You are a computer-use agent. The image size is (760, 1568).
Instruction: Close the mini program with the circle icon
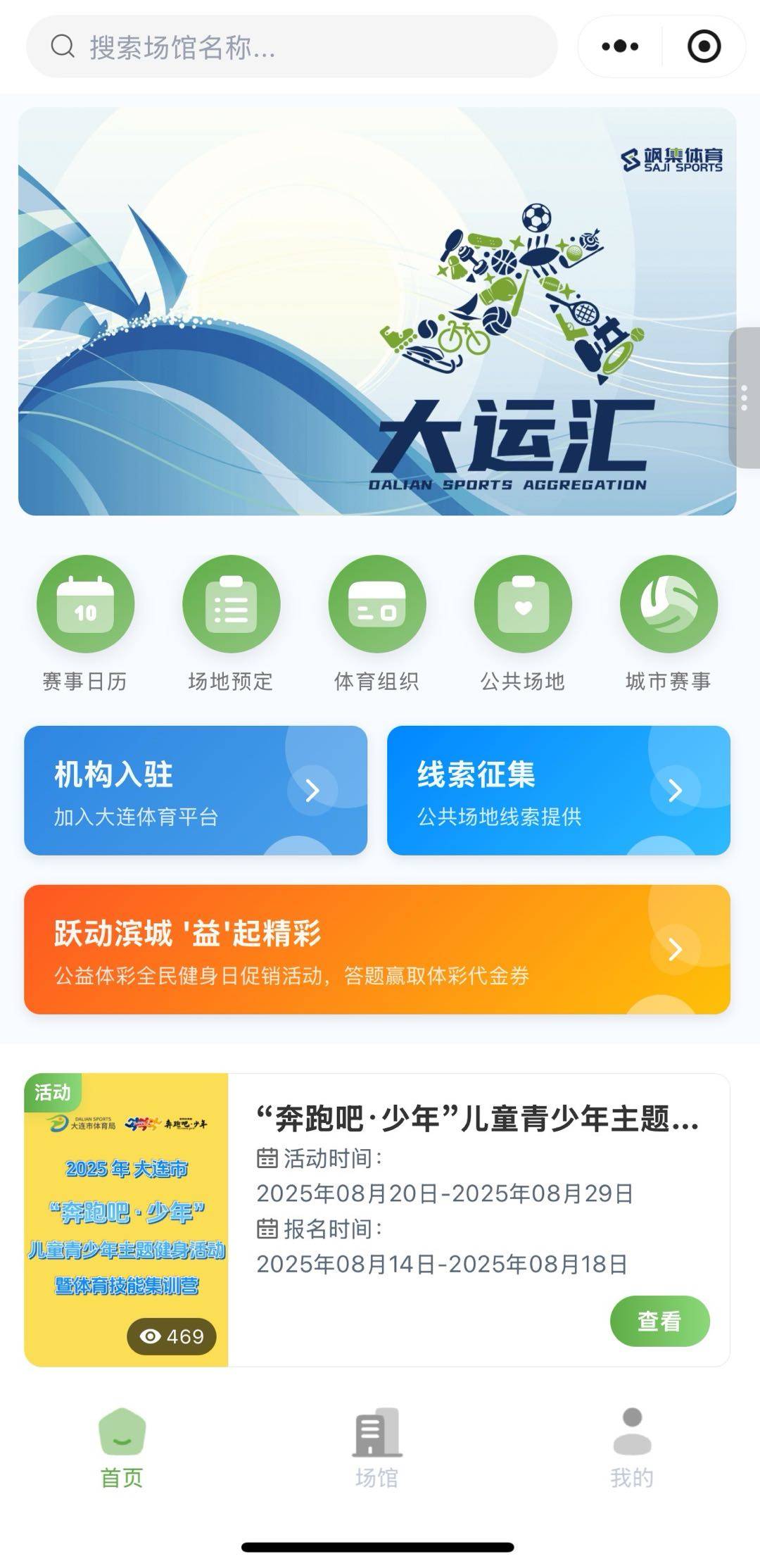[x=704, y=47]
